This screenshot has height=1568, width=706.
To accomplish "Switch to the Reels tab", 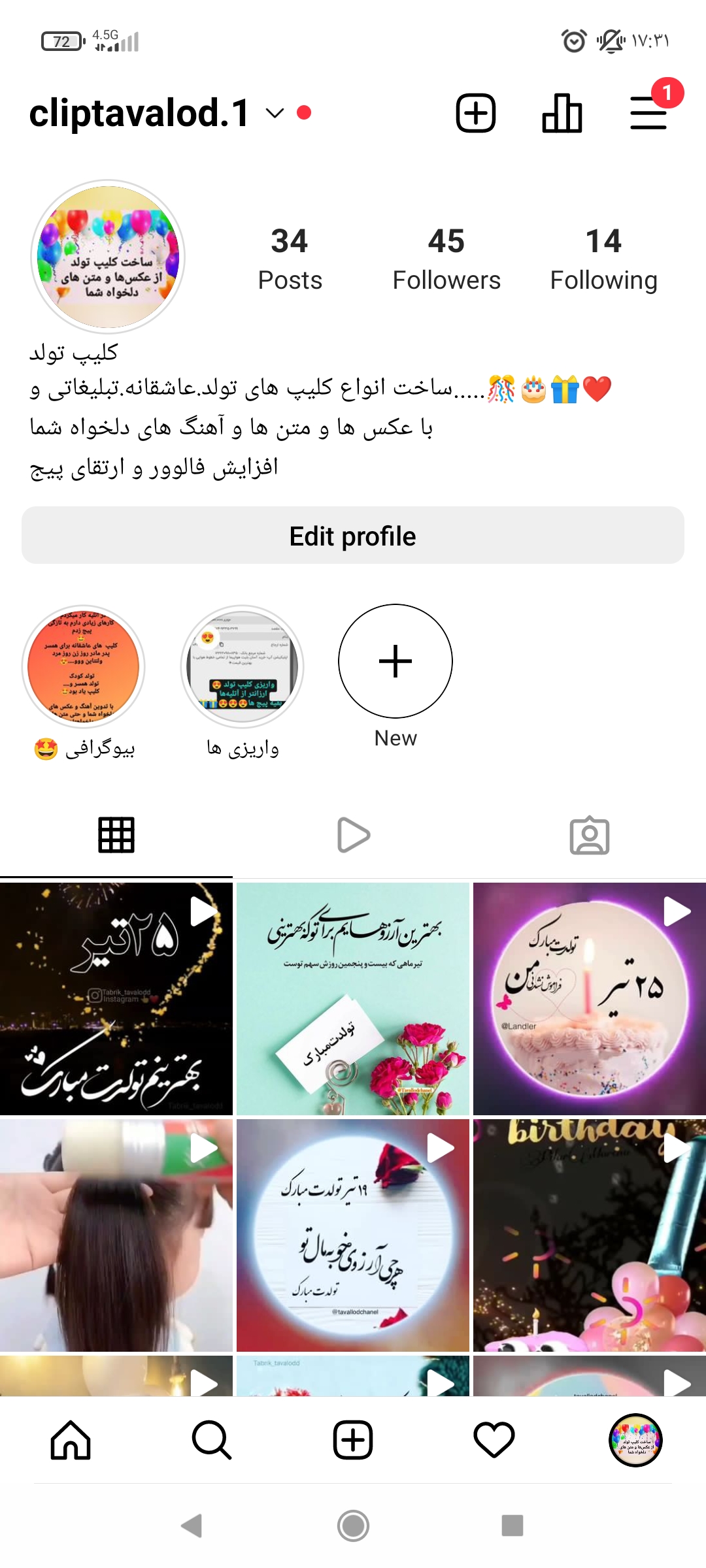I will [353, 835].
